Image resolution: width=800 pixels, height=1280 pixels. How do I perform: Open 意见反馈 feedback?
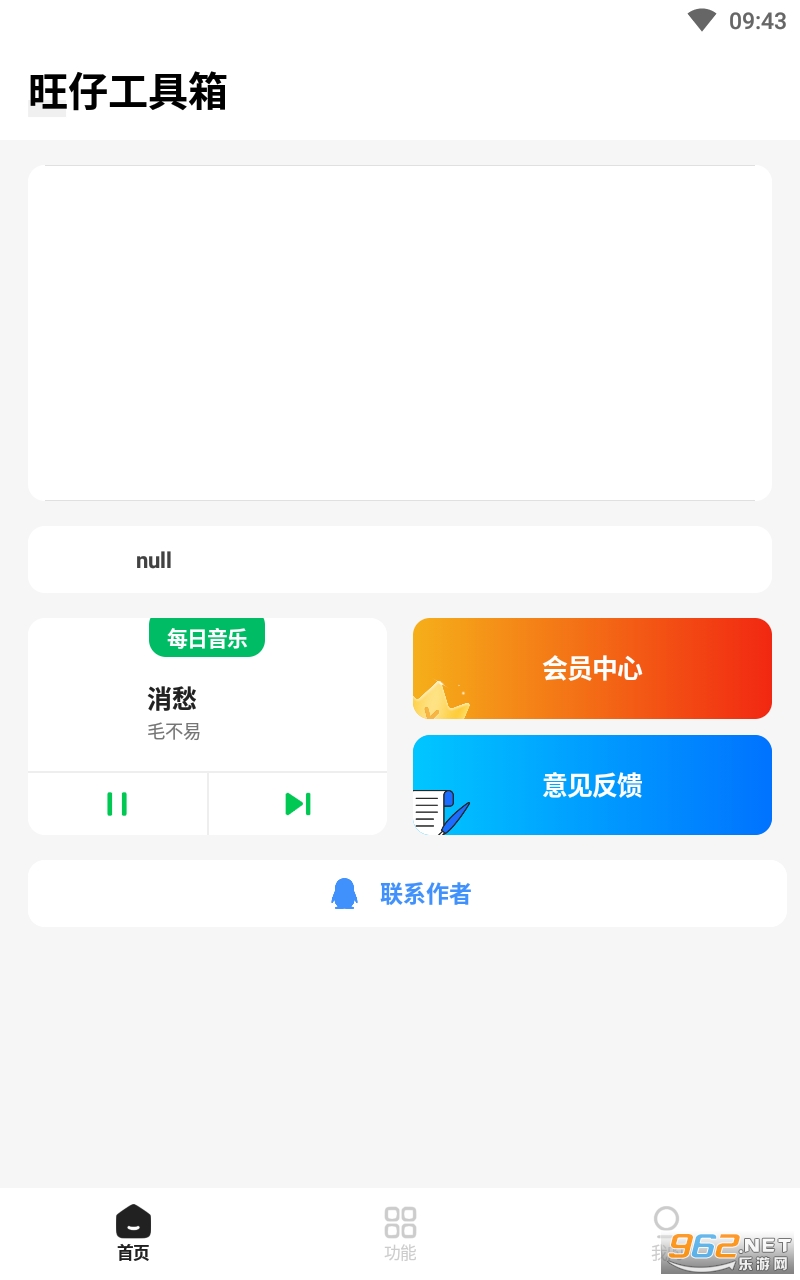592,785
